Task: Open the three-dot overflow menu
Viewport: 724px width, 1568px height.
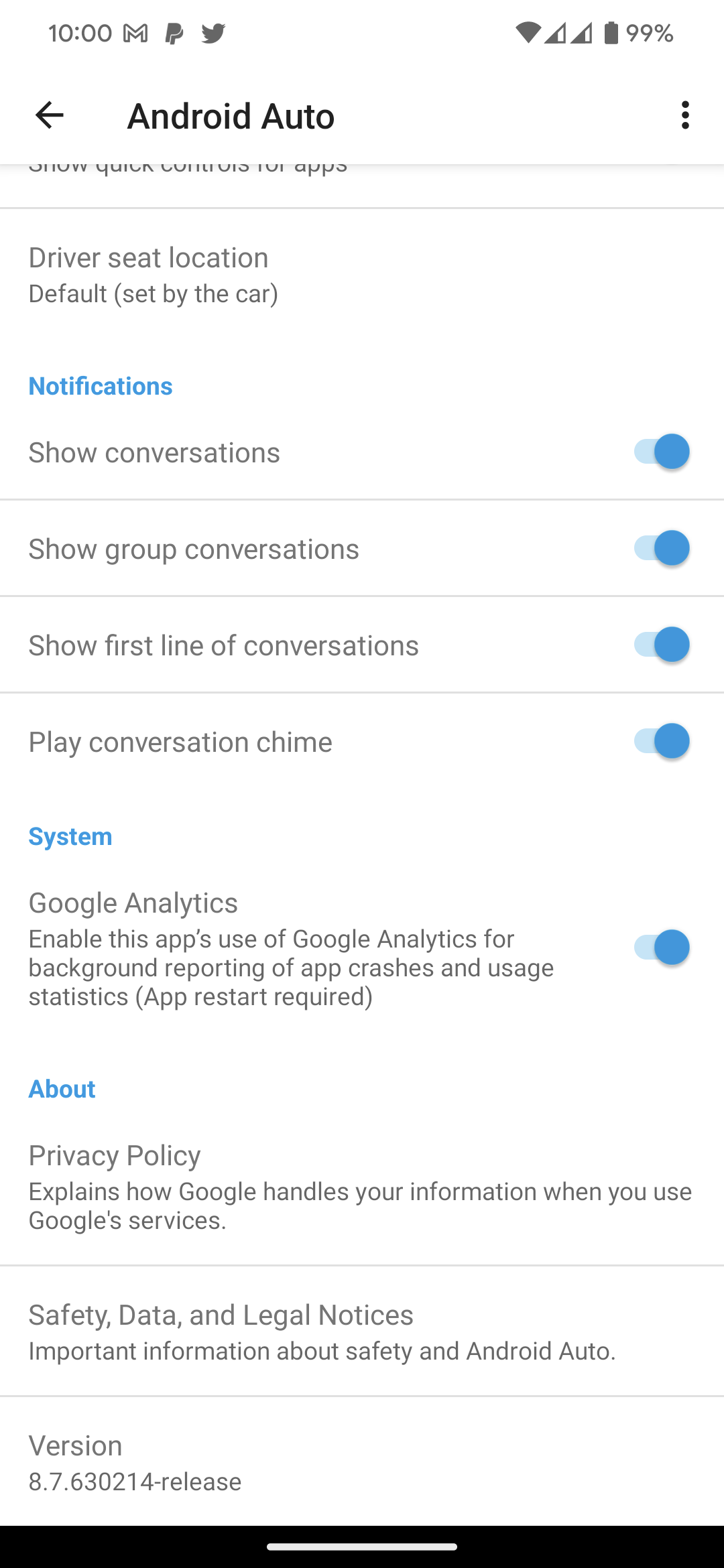Action: 684,115
